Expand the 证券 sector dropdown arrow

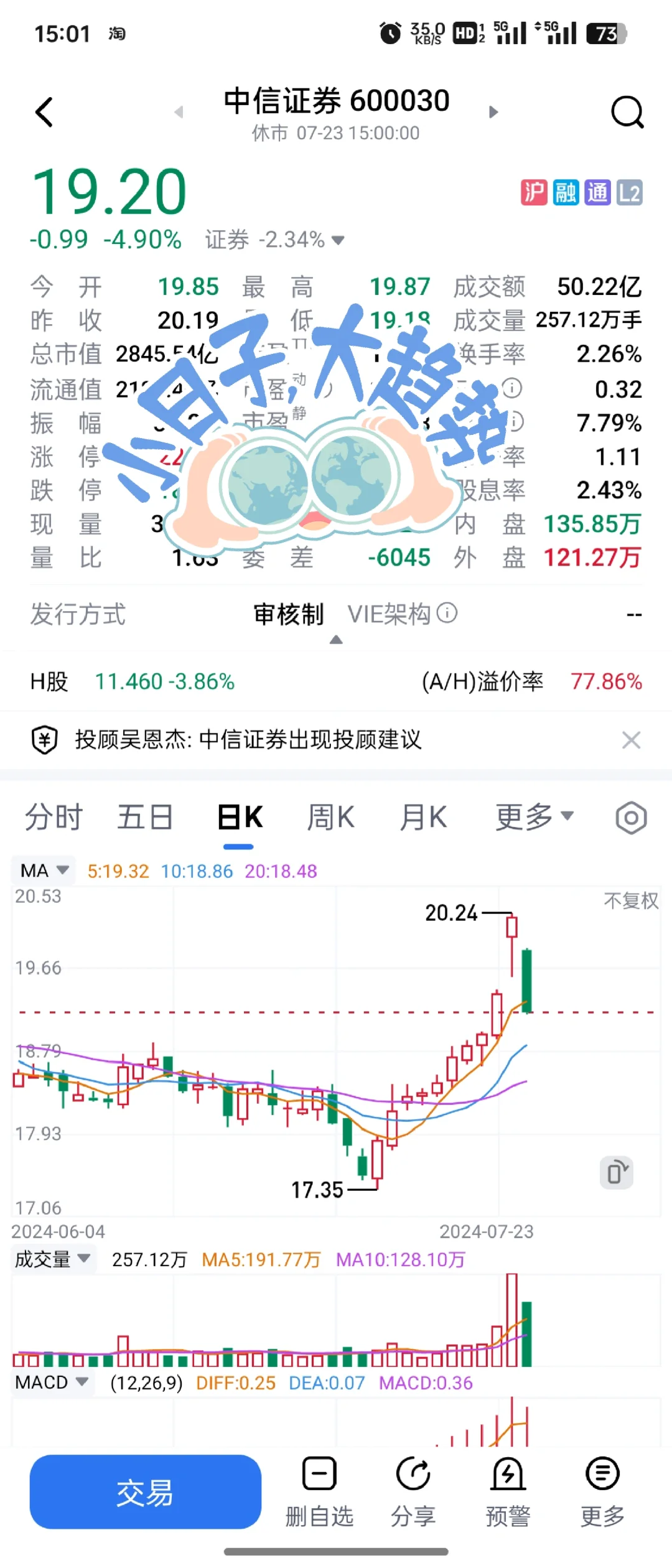point(338,240)
